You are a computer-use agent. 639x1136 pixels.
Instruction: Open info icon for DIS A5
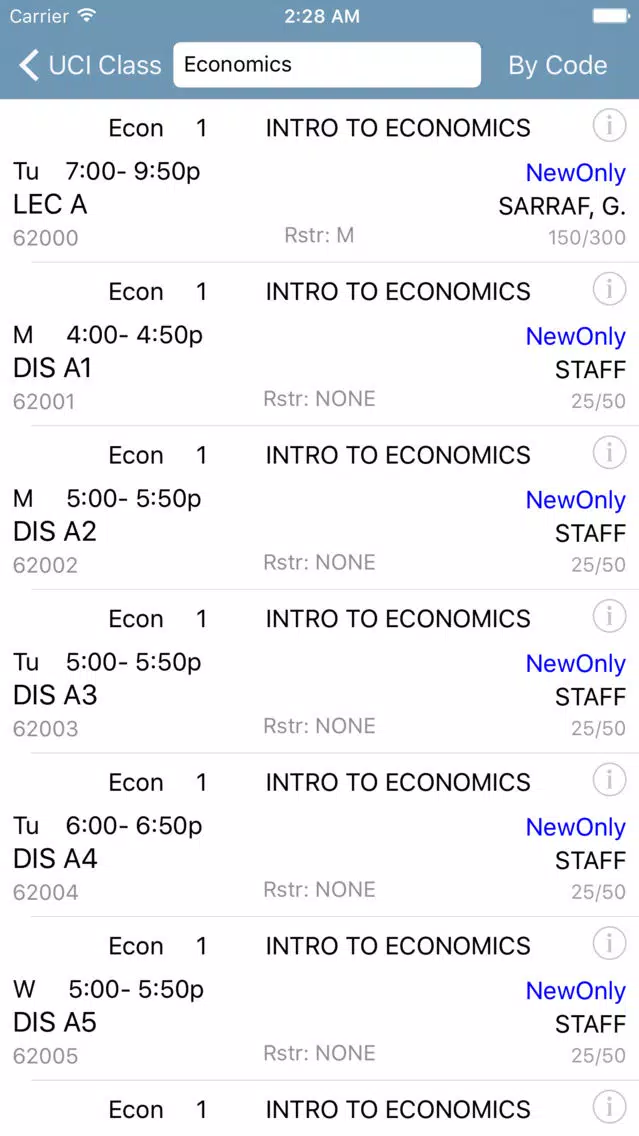pos(609,945)
